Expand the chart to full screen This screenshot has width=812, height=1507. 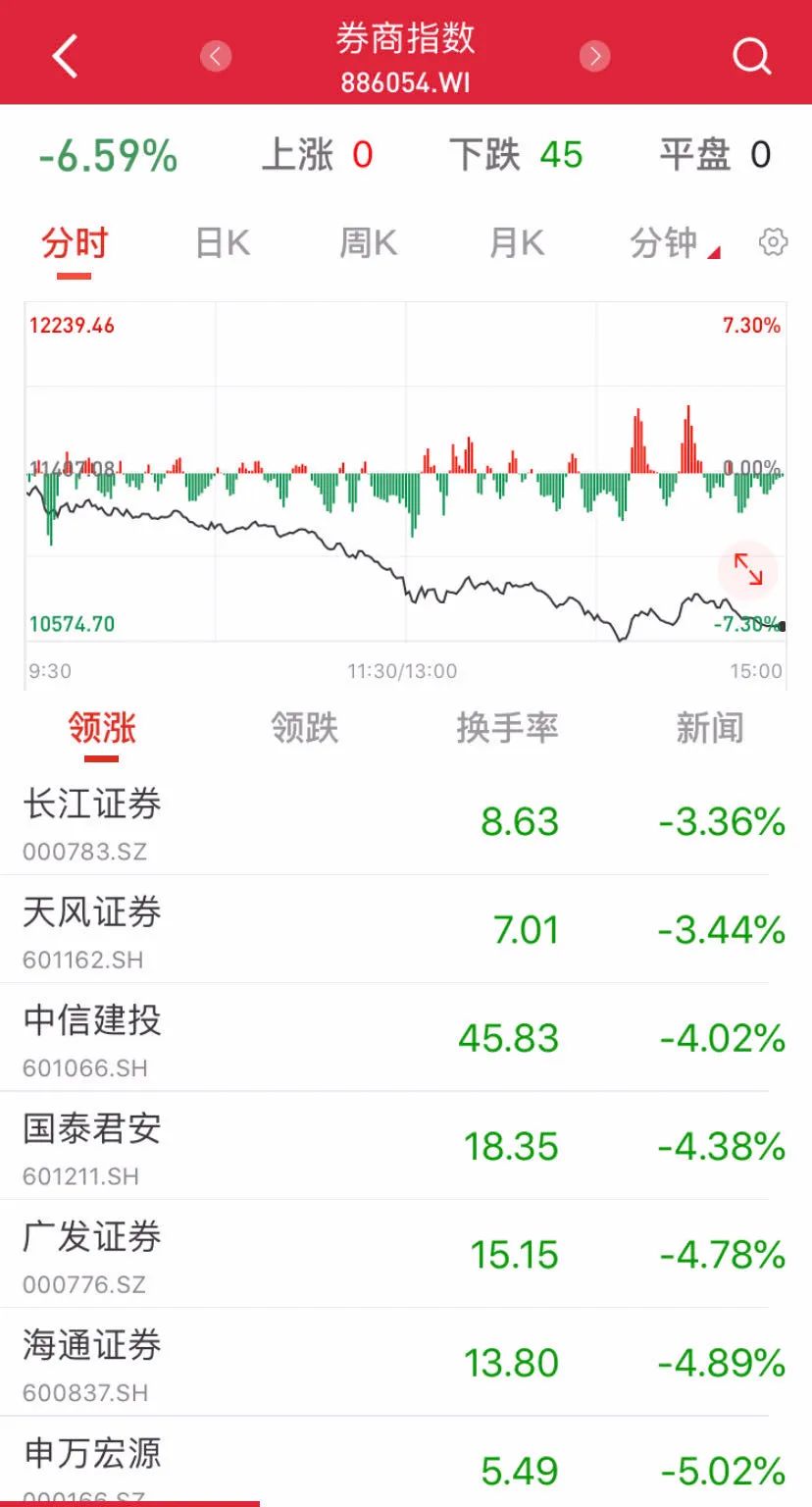(748, 570)
